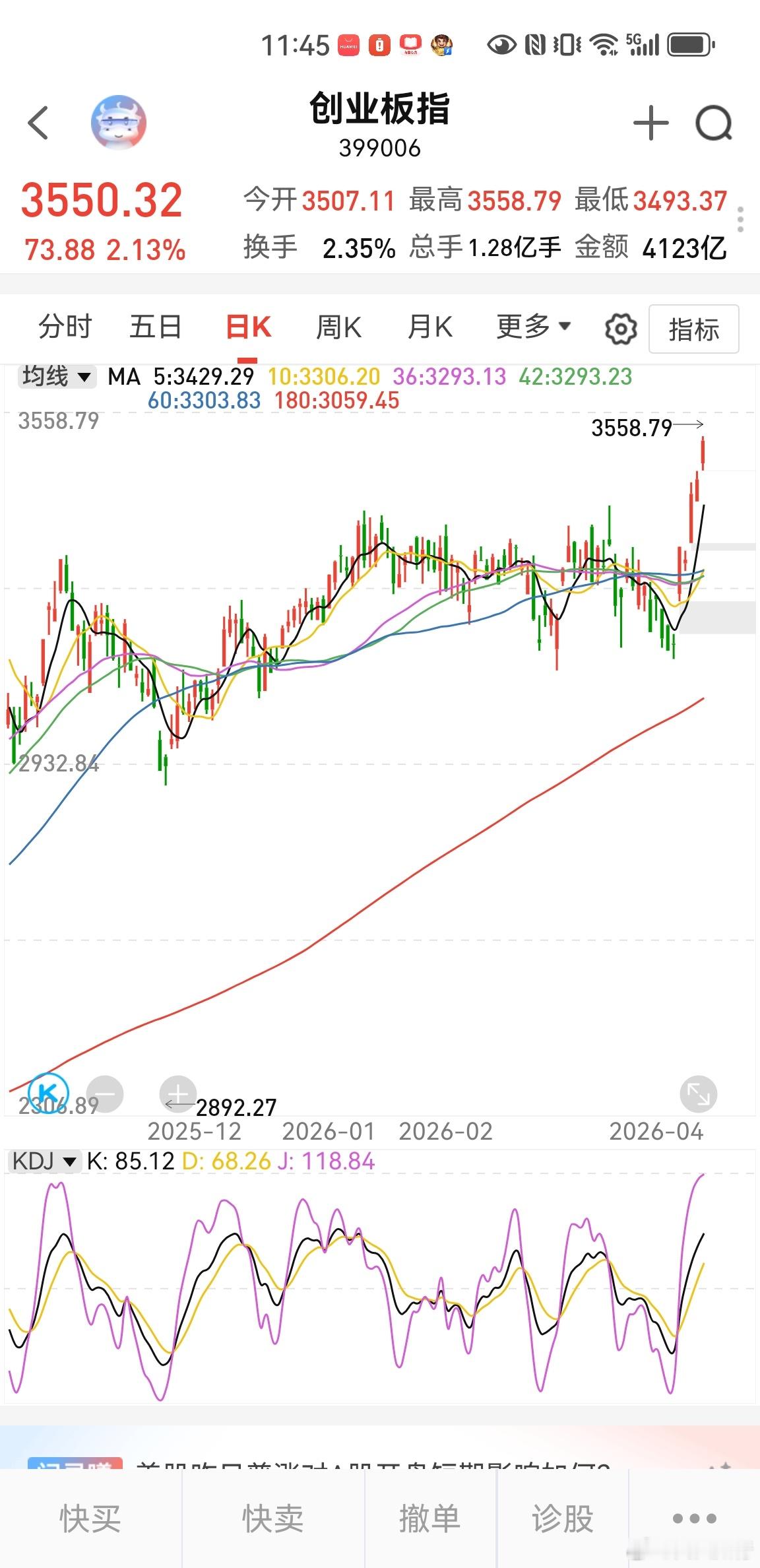Viewport: 760px width, 1568px height.
Task: Switch to the 分时 intraday tab
Action: [x=64, y=327]
